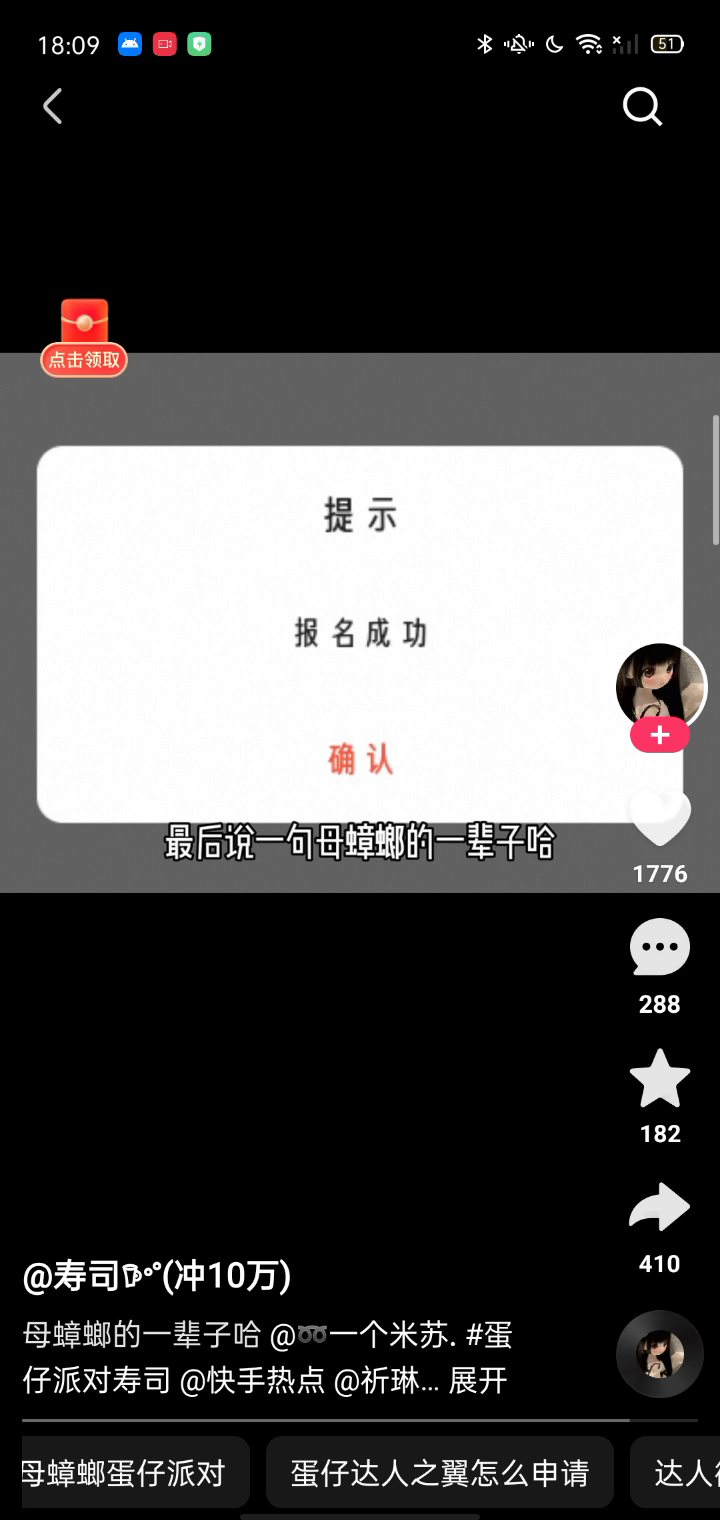Open the #蛋仔派对寿司 hashtag
Screen dimensions: 720x1520
95,1381
